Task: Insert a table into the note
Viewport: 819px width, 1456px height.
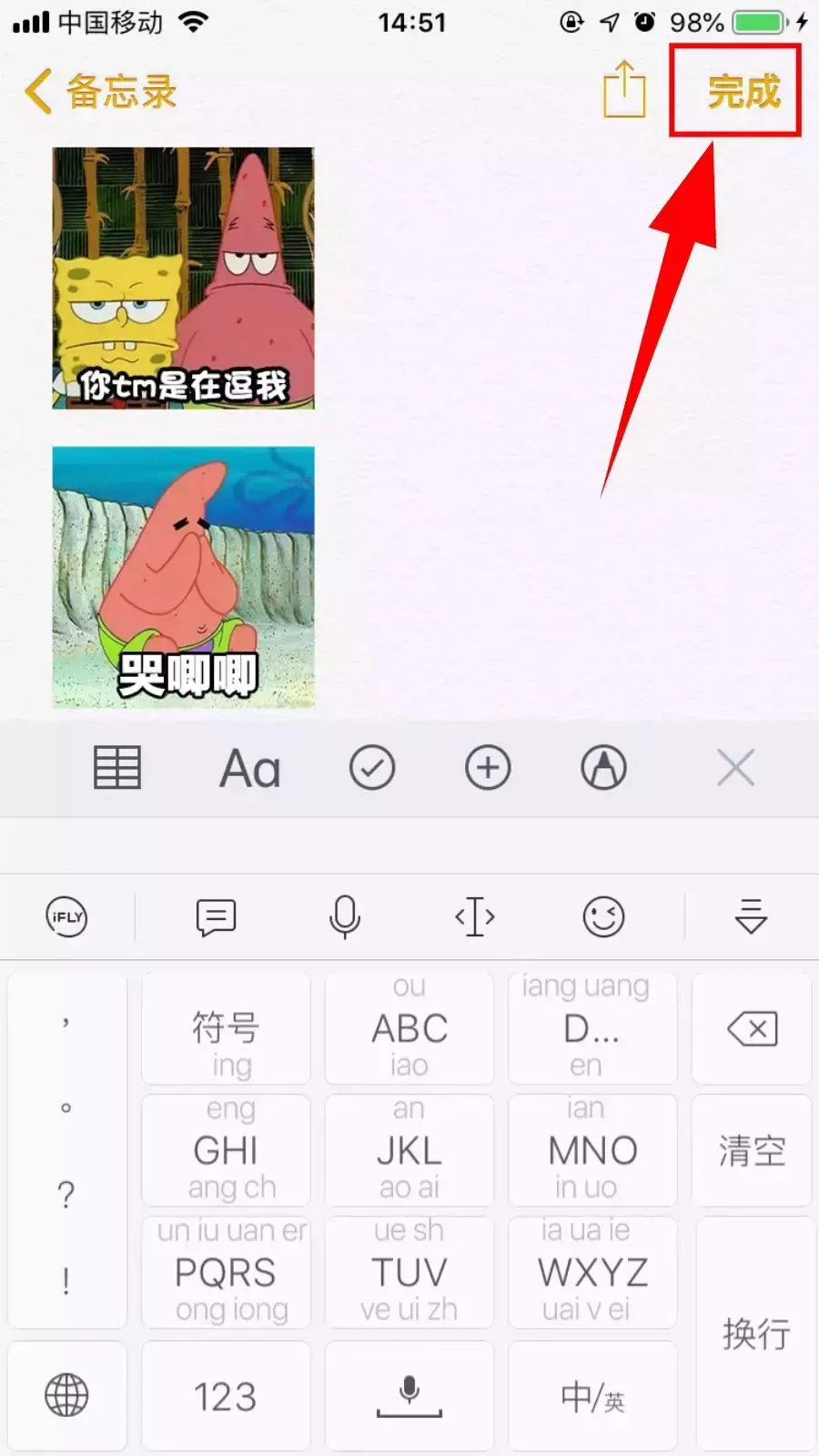Action: pos(117,767)
